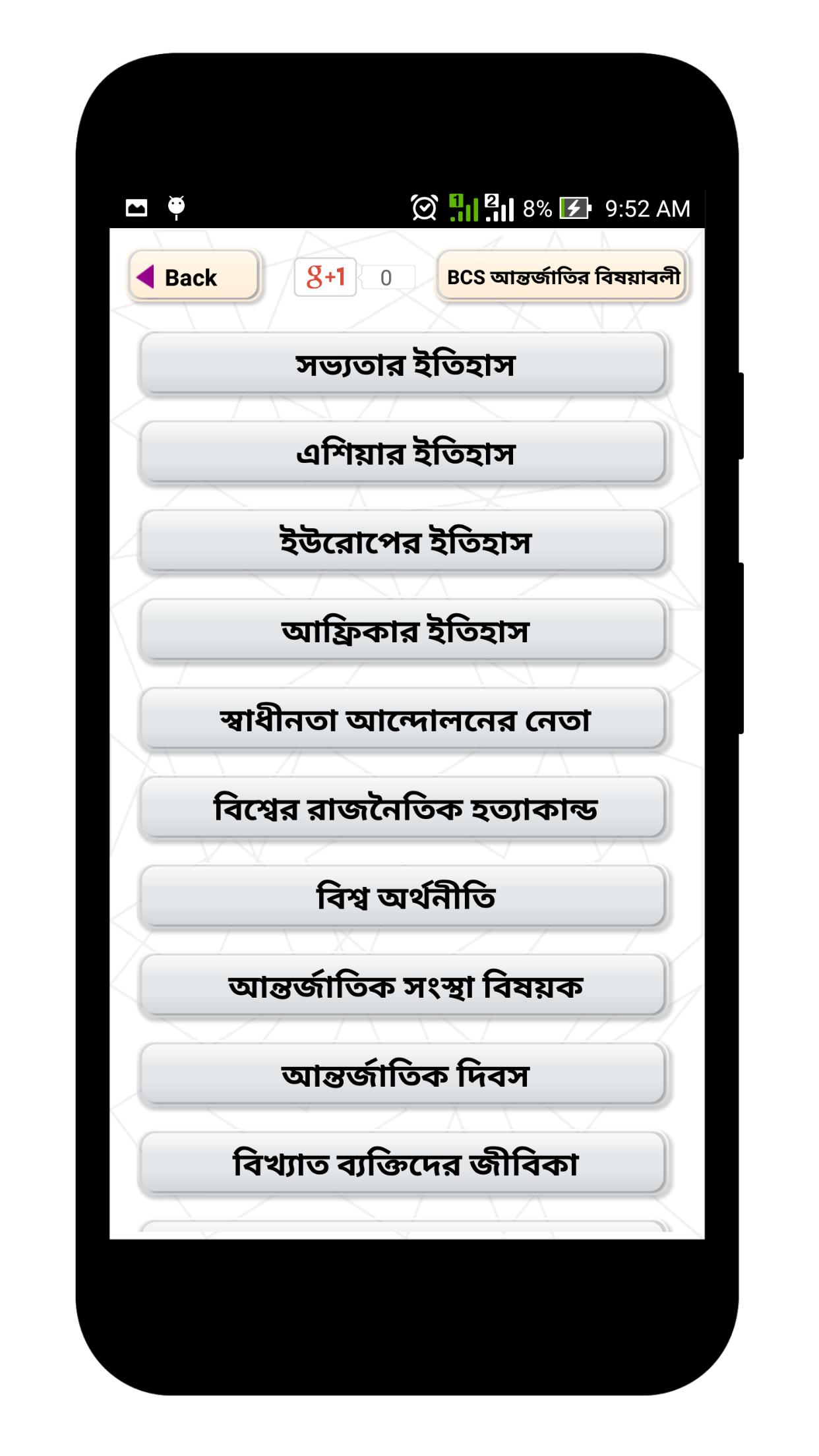Screen dimensions: 819x1456
Task: Tap the Google +1 button
Action: coord(326,277)
